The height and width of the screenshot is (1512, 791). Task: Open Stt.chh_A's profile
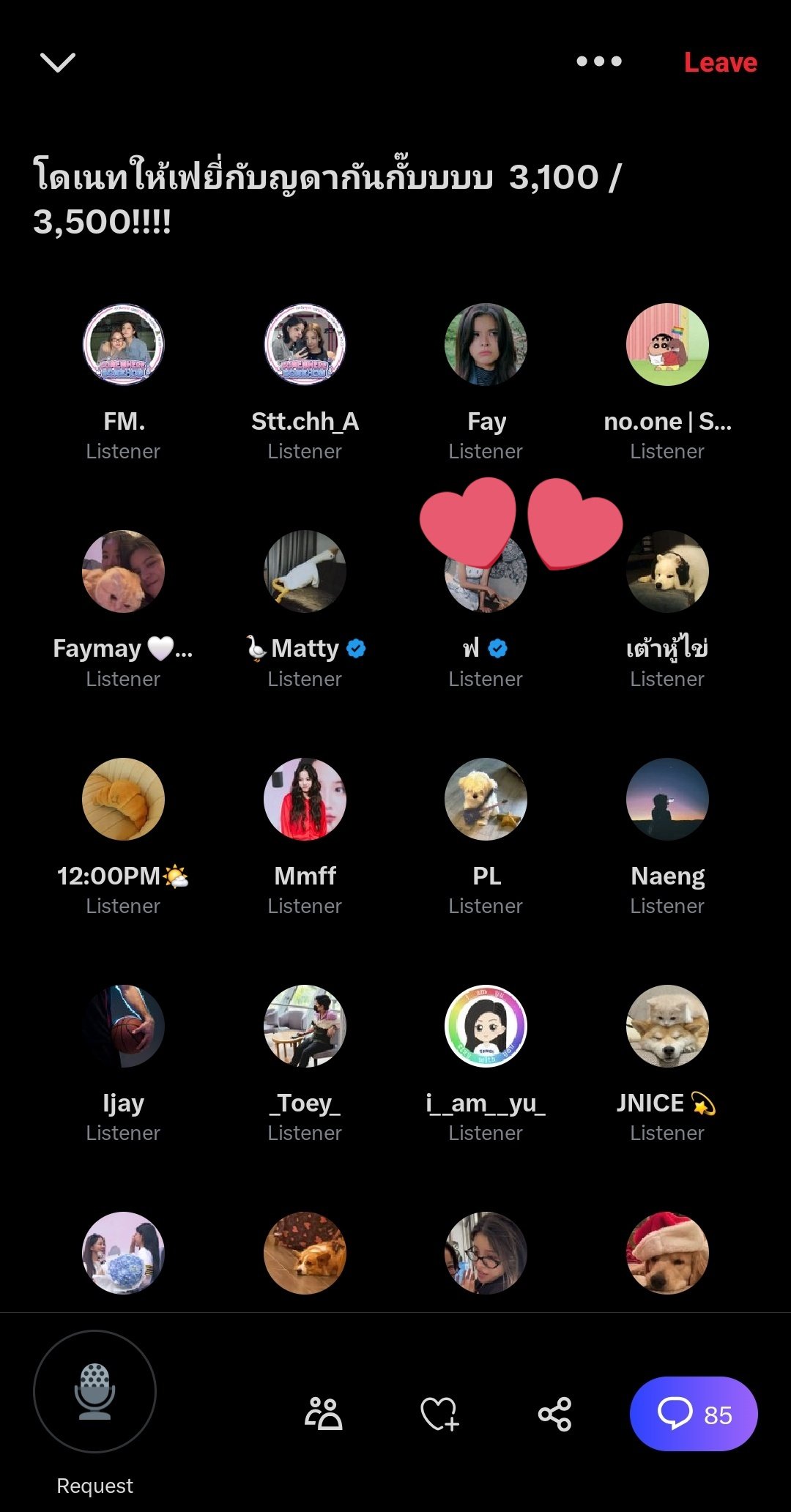click(x=305, y=345)
